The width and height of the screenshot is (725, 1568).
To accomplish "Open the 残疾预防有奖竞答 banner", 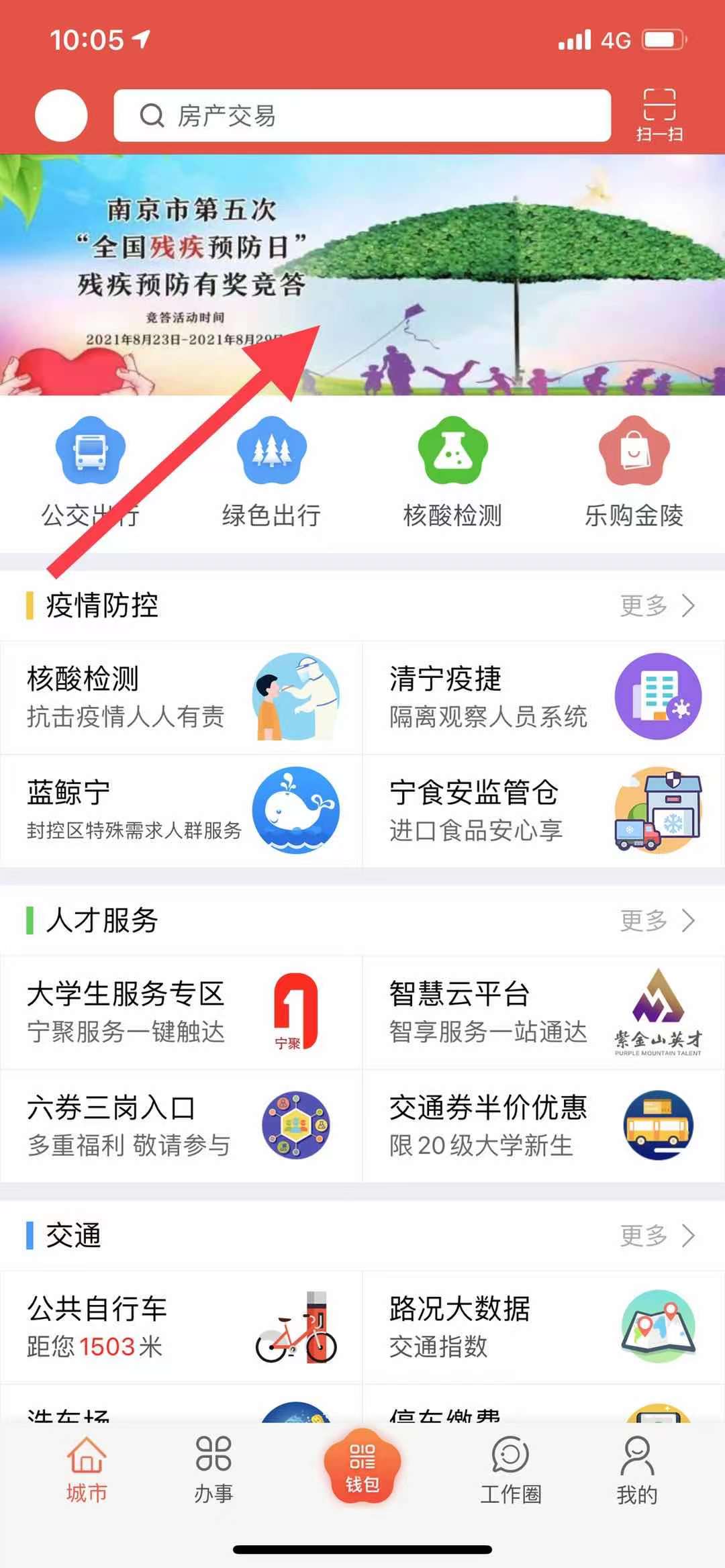I will point(362,275).
